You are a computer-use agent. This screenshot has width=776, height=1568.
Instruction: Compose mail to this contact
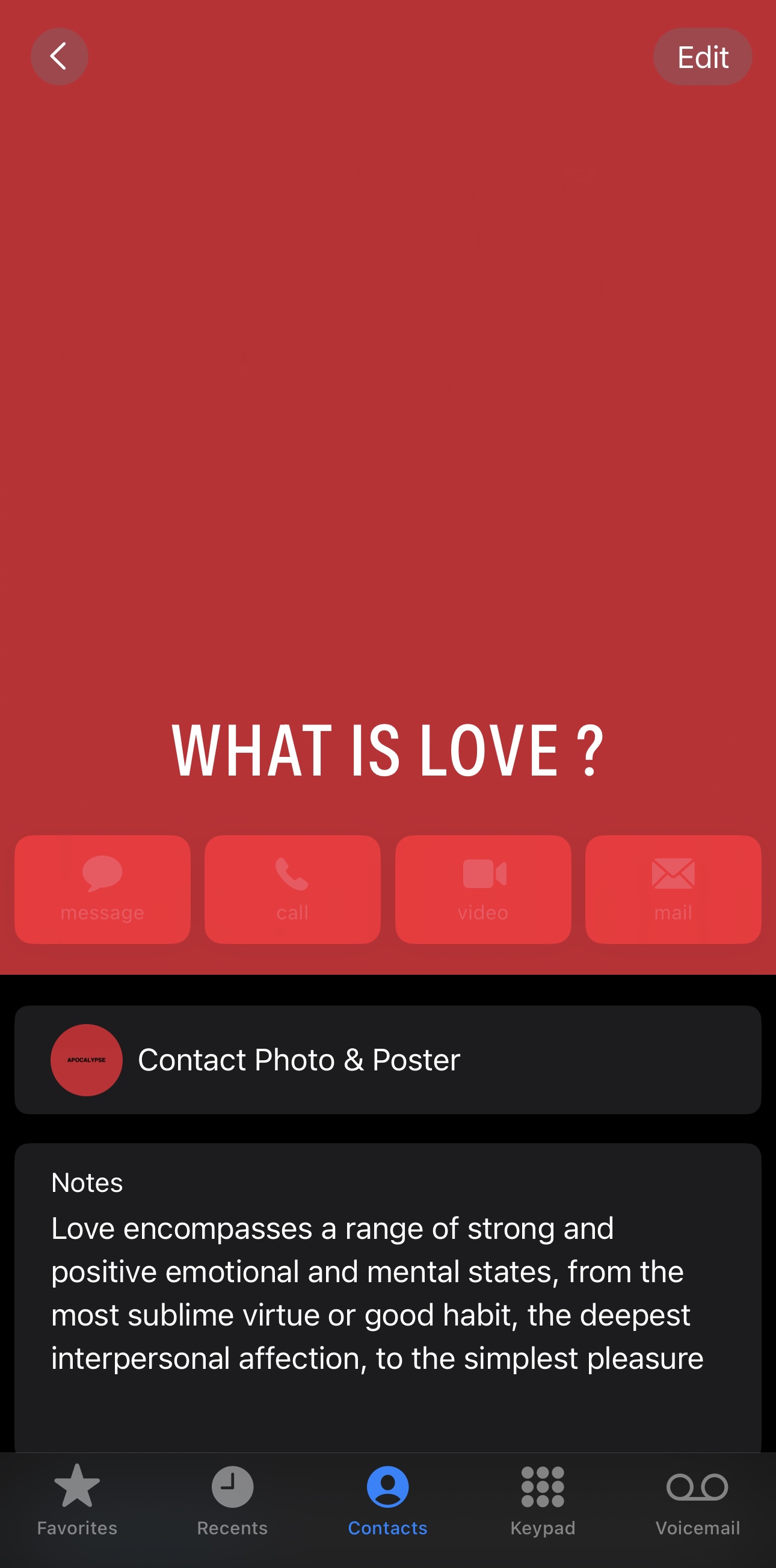[673, 889]
